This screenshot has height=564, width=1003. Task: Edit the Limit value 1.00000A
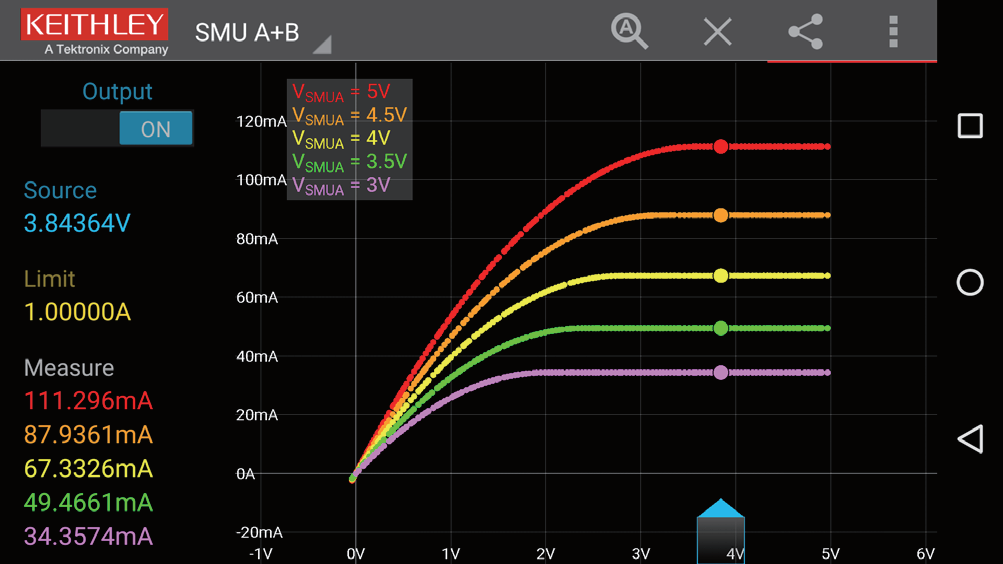(77, 312)
